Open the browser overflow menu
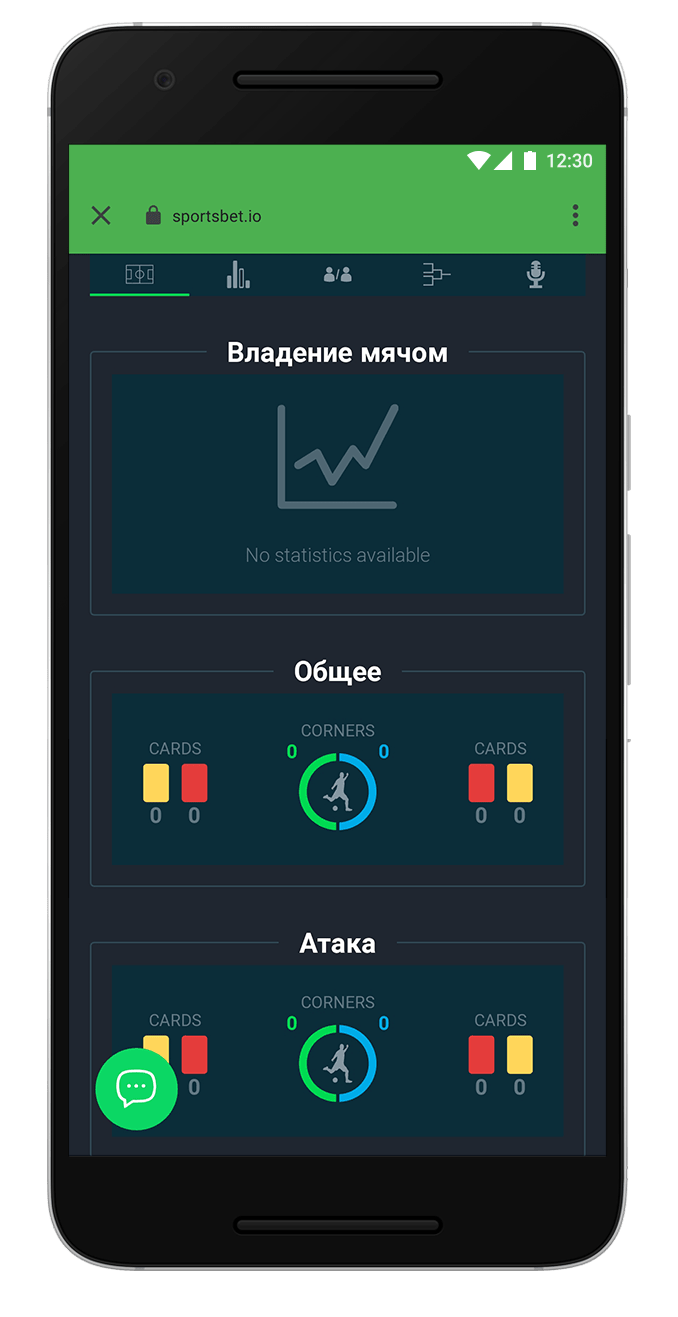Viewport: 678px width, 1317px height. [575, 215]
